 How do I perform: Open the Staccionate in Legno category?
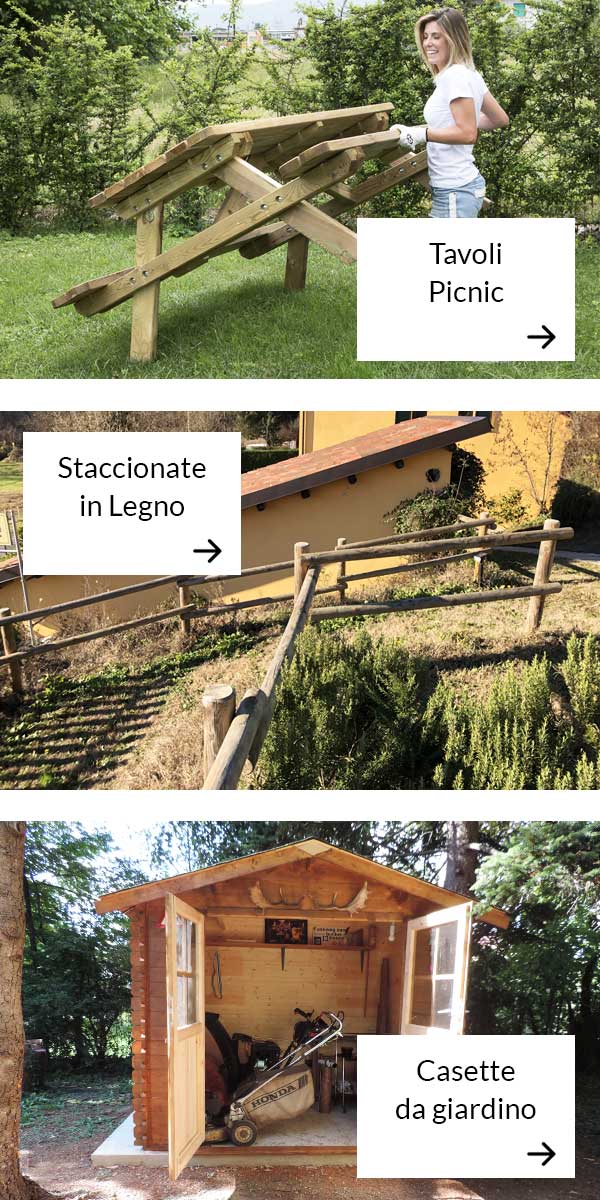[x=132, y=503]
